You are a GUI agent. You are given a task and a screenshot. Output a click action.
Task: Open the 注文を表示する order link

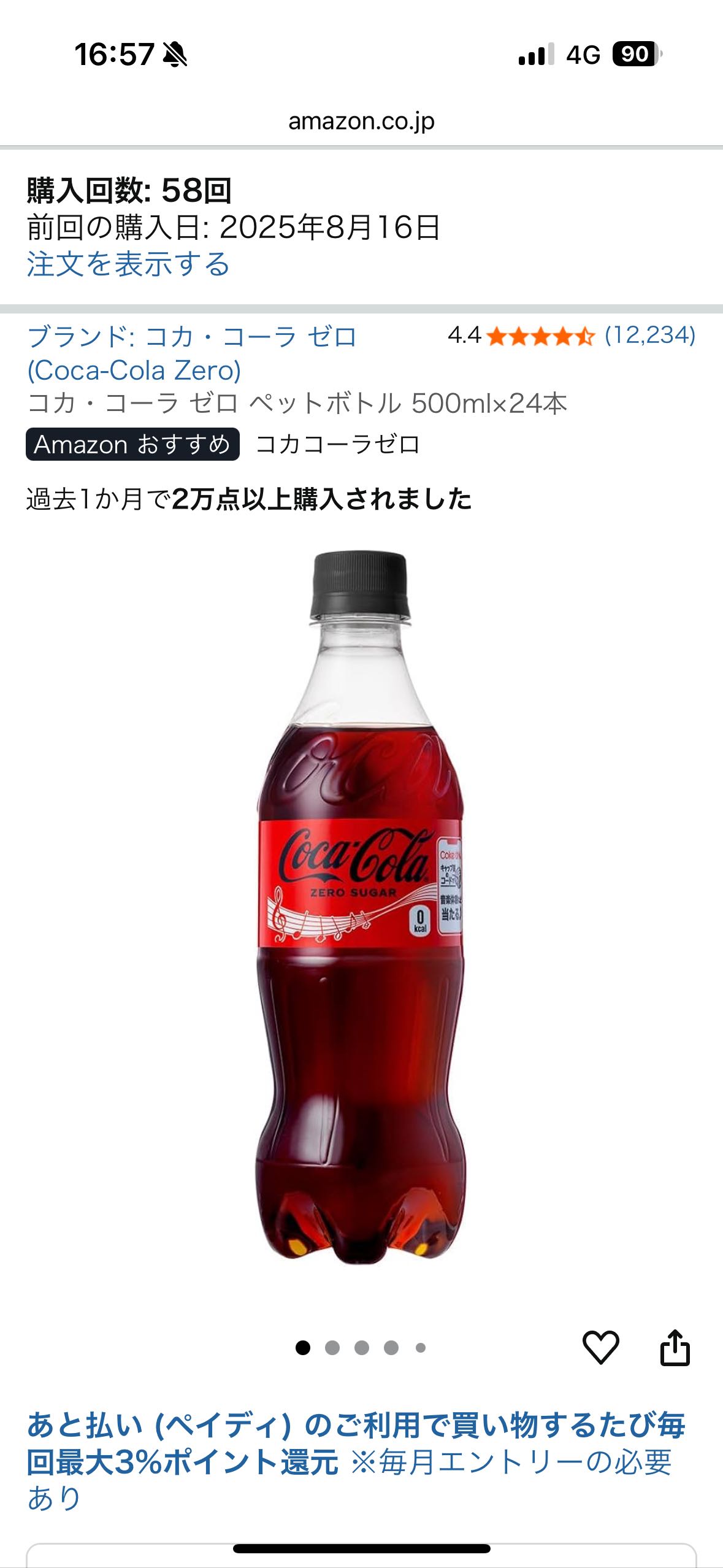128,264
